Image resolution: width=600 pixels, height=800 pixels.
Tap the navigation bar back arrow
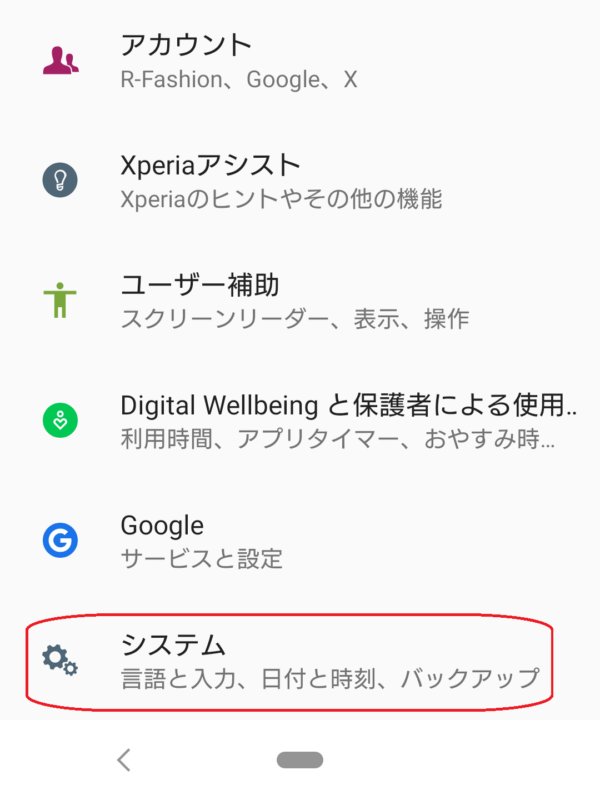point(124,760)
